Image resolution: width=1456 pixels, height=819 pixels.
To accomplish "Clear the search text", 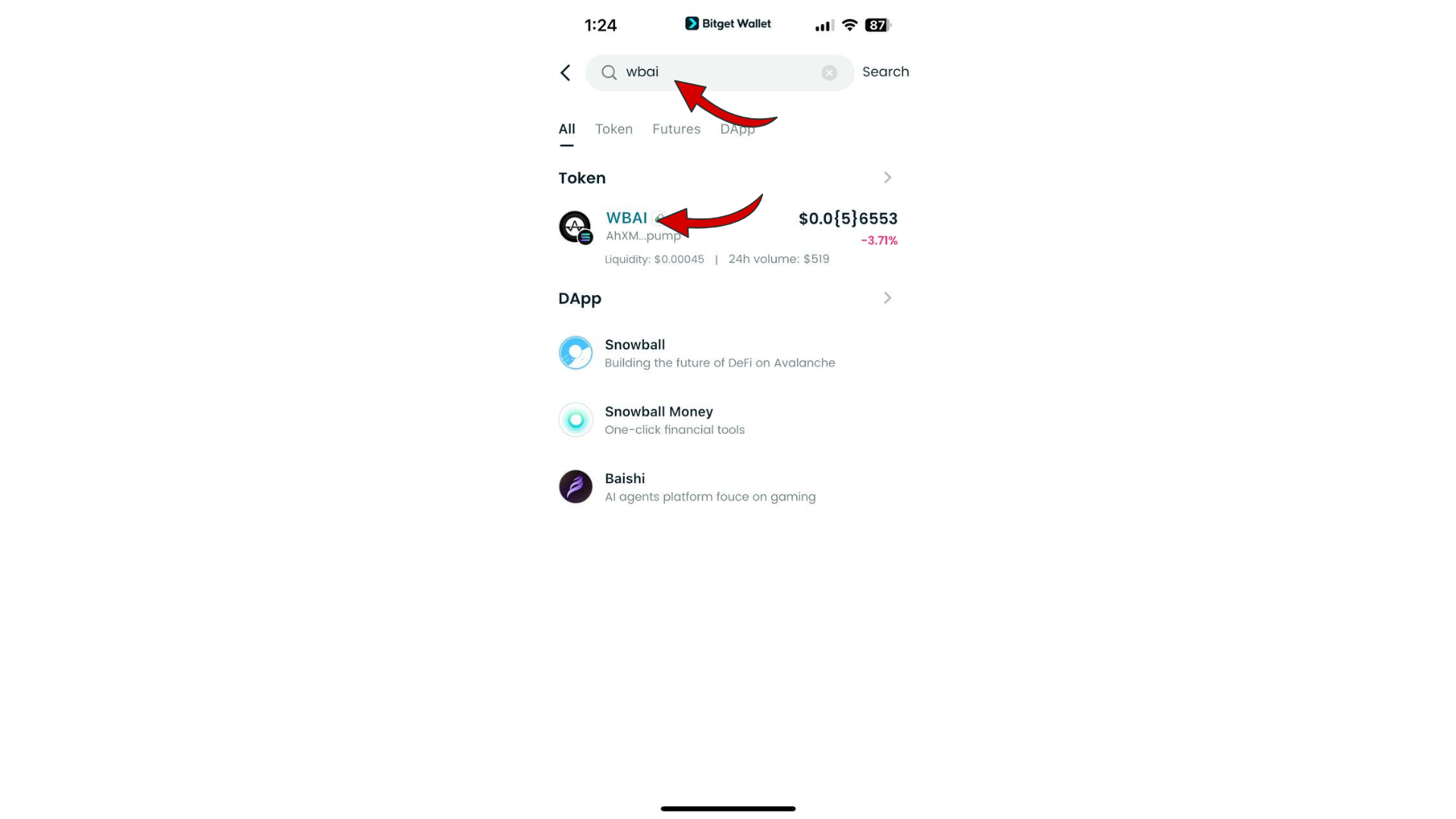I will click(829, 73).
